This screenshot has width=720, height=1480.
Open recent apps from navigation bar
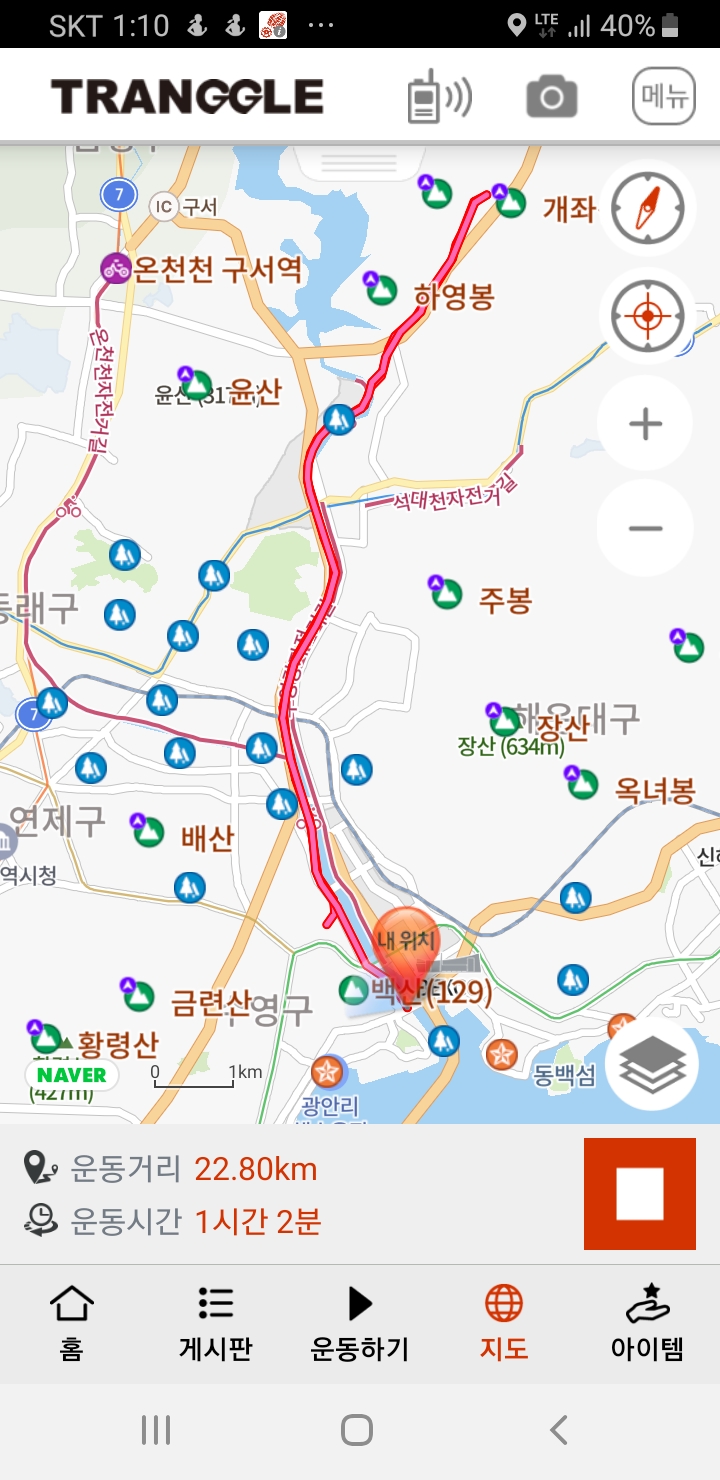pos(156,1430)
